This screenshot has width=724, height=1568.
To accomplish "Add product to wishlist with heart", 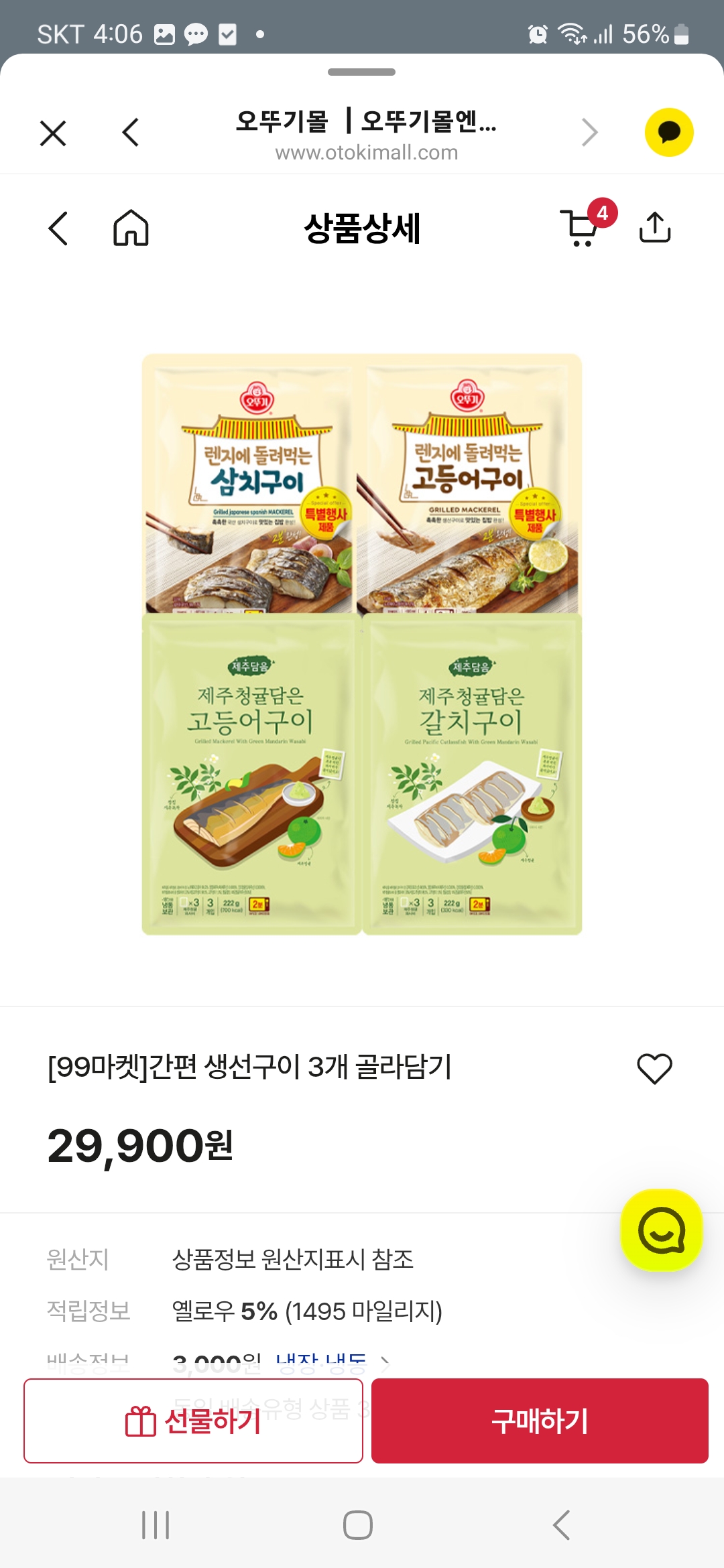I will (654, 1068).
